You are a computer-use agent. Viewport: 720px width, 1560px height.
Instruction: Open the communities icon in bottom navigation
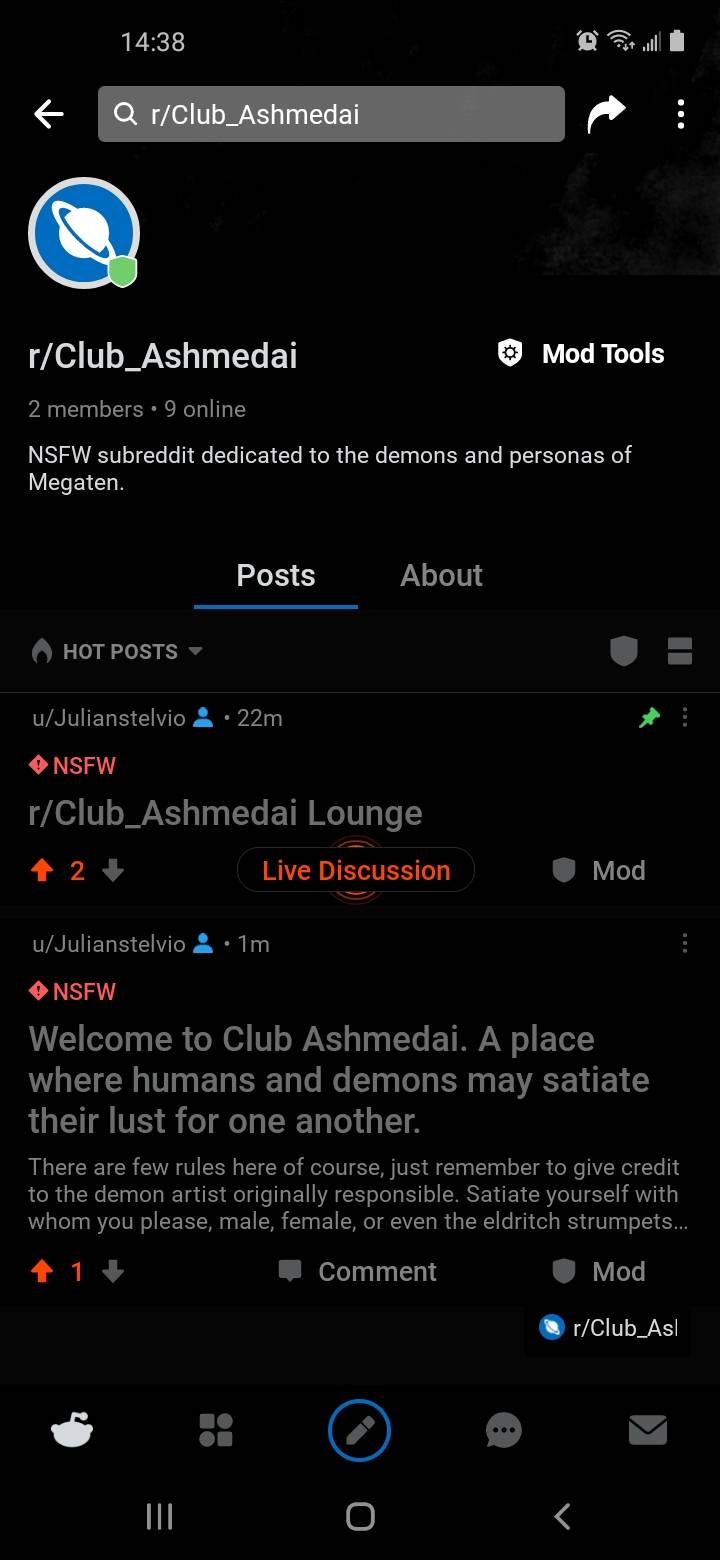click(216, 1430)
